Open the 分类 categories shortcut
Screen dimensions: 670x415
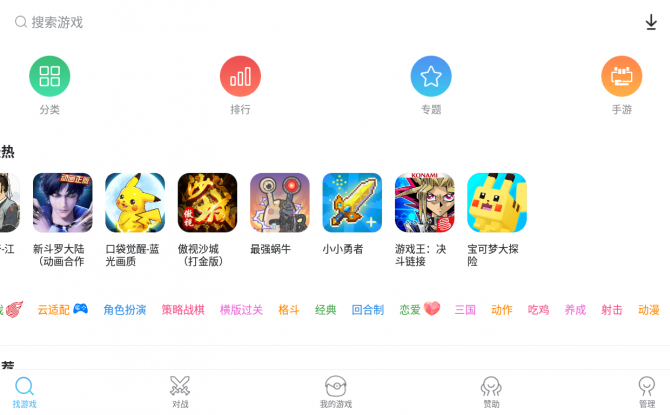(50, 77)
